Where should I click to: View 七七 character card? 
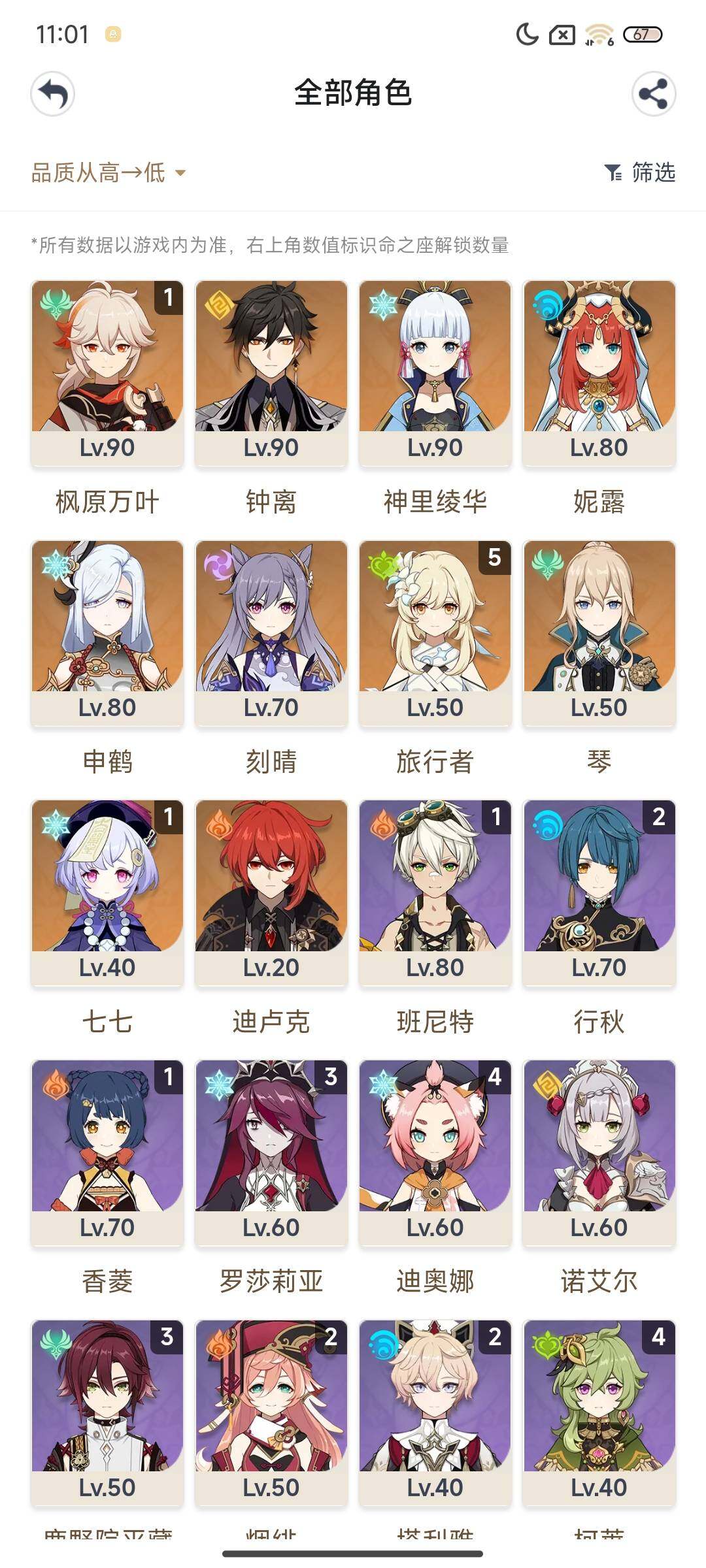tap(107, 892)
